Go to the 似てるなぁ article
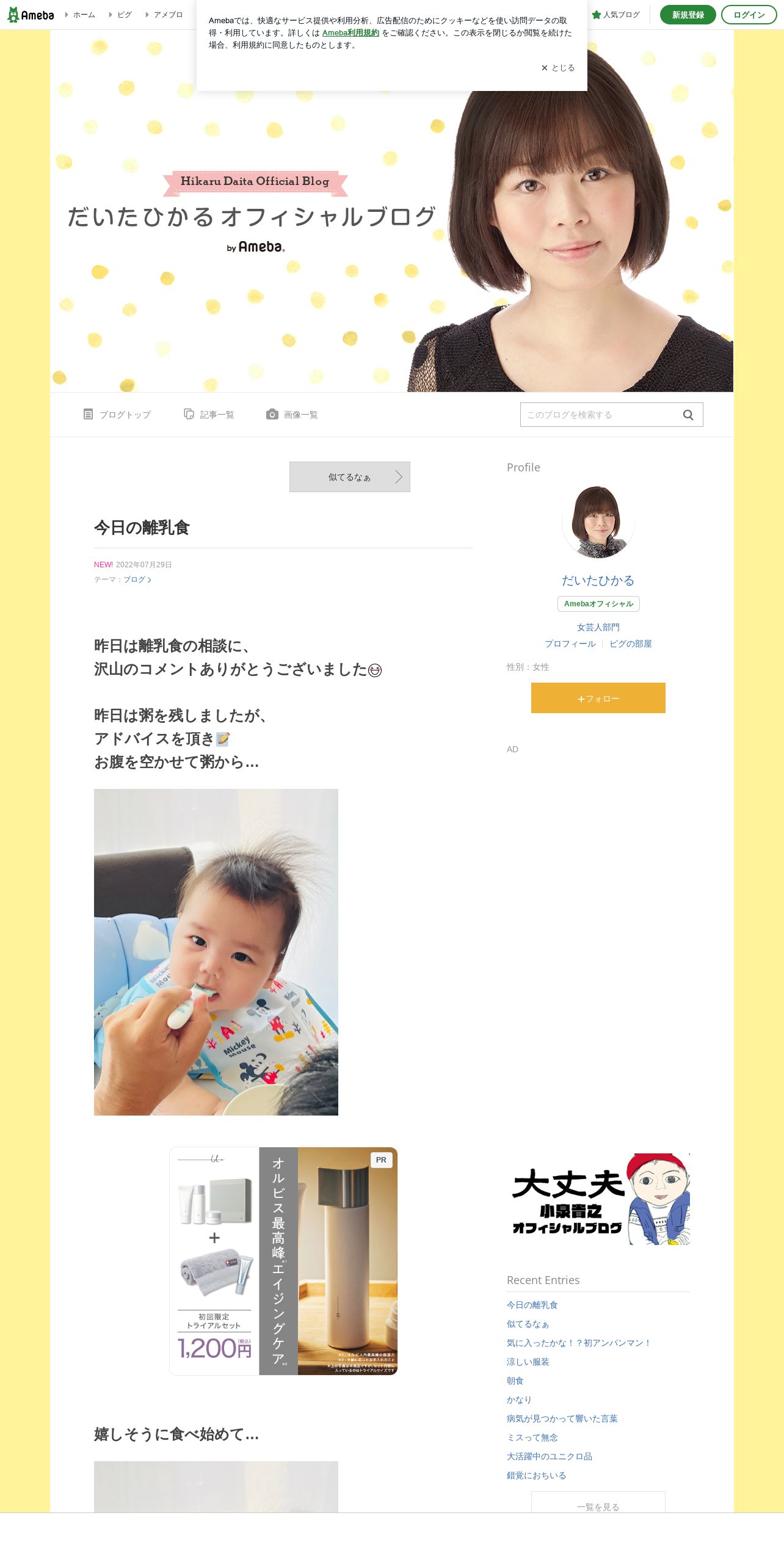Screen dimensions: 784x1568 [349, 477]
